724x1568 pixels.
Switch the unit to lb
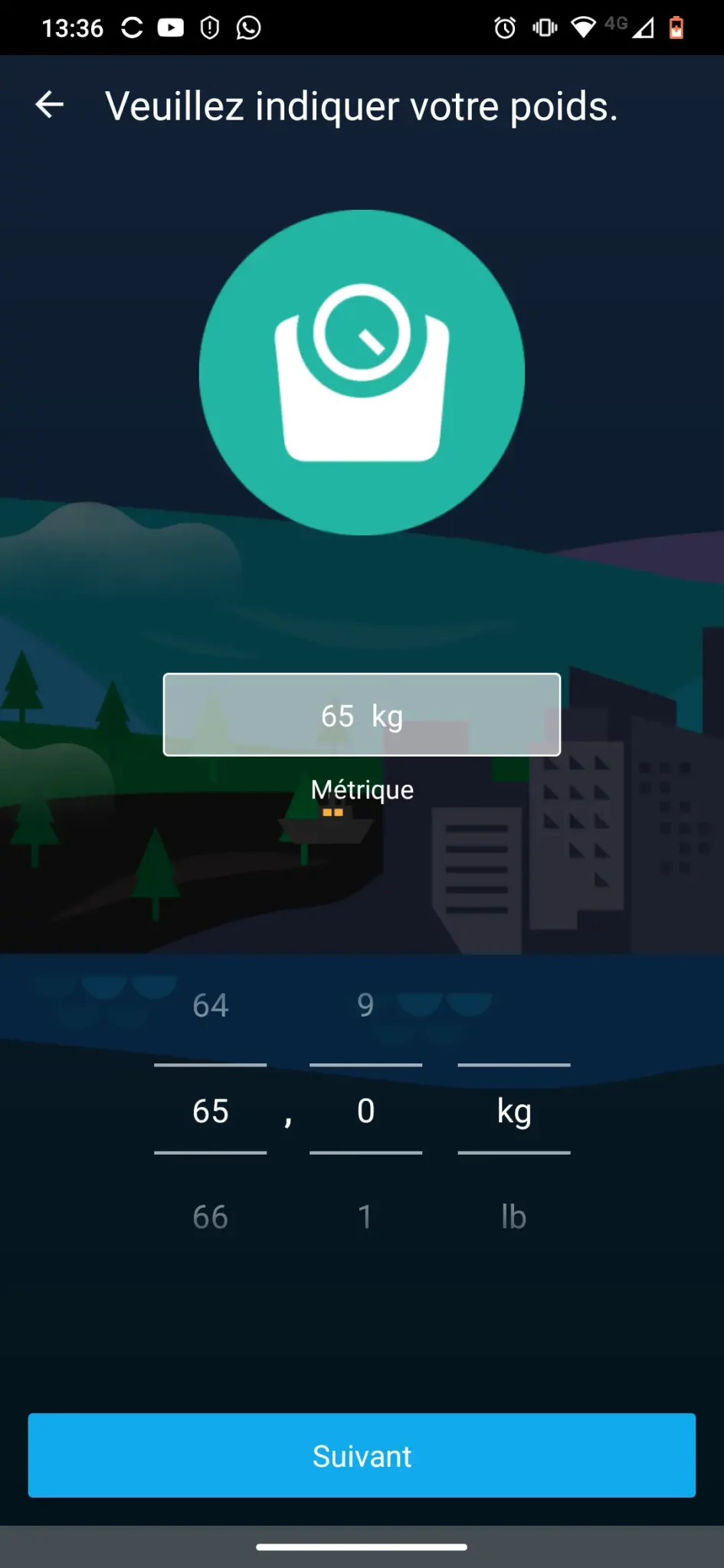(x=513, y=1217)
